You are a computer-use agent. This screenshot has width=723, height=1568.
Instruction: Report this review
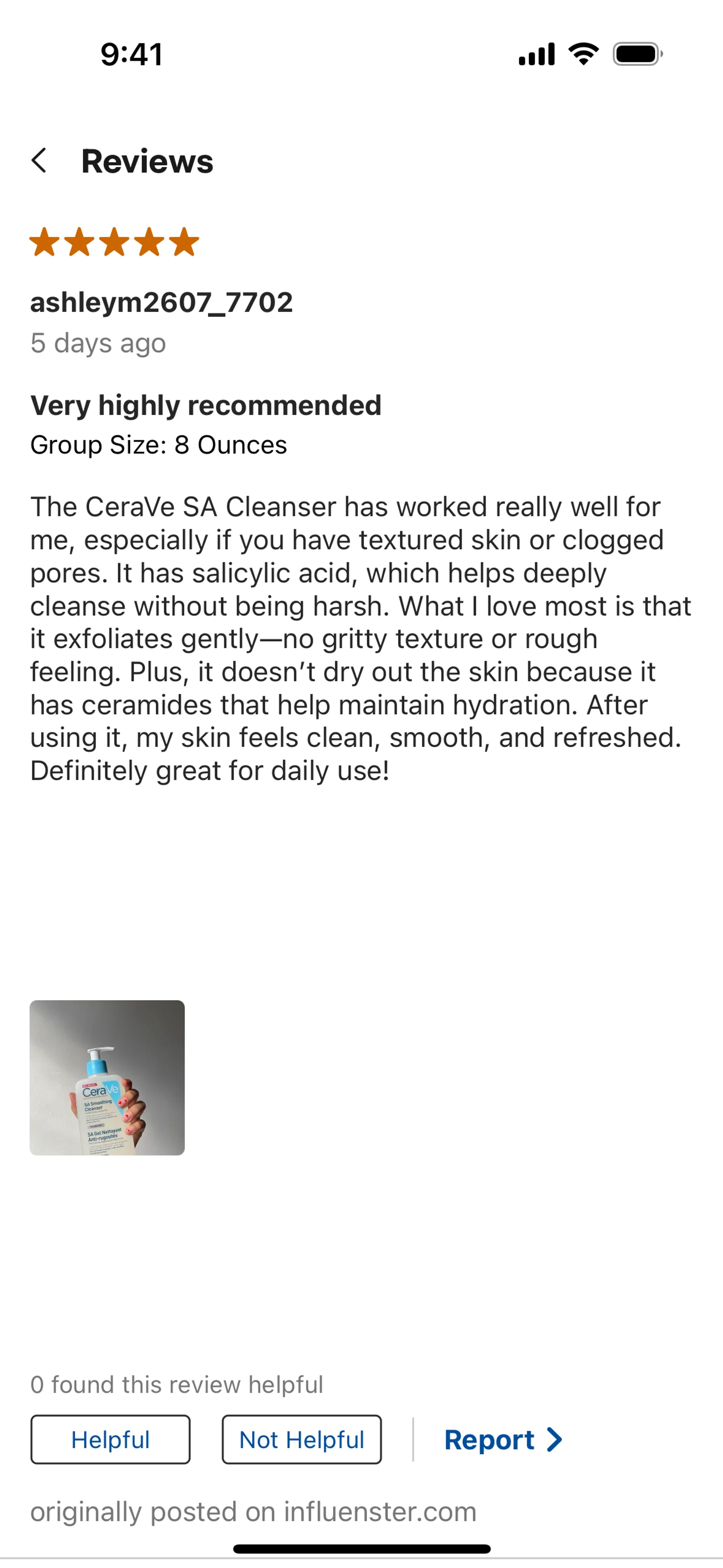point(502,1440)
